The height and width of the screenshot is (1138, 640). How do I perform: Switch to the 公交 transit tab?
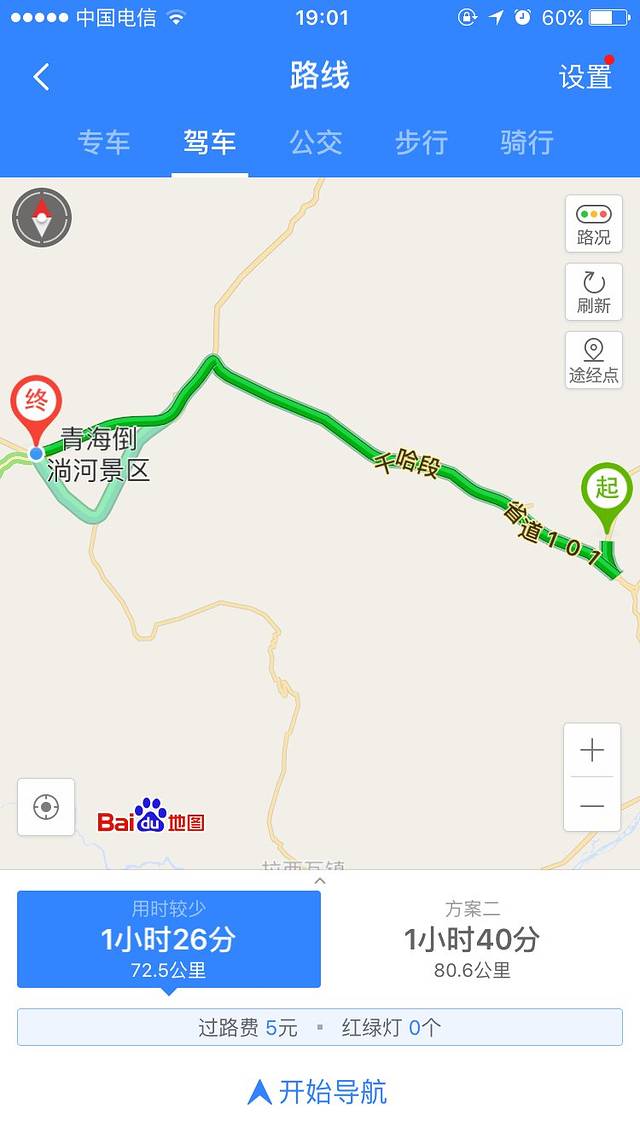coord(316,143)
